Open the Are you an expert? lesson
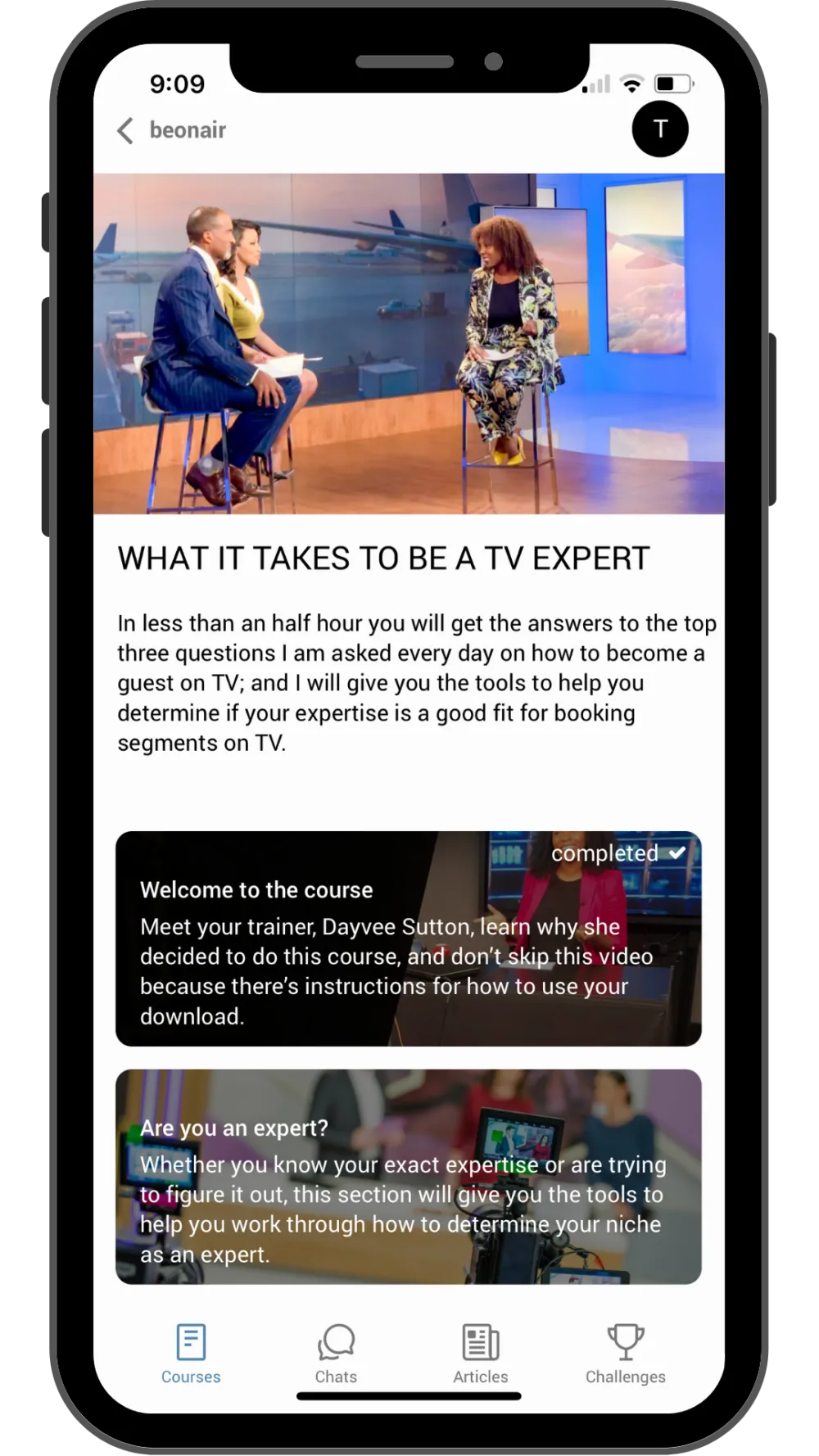Screen dimensions: 819x1456 (409, 1177)
